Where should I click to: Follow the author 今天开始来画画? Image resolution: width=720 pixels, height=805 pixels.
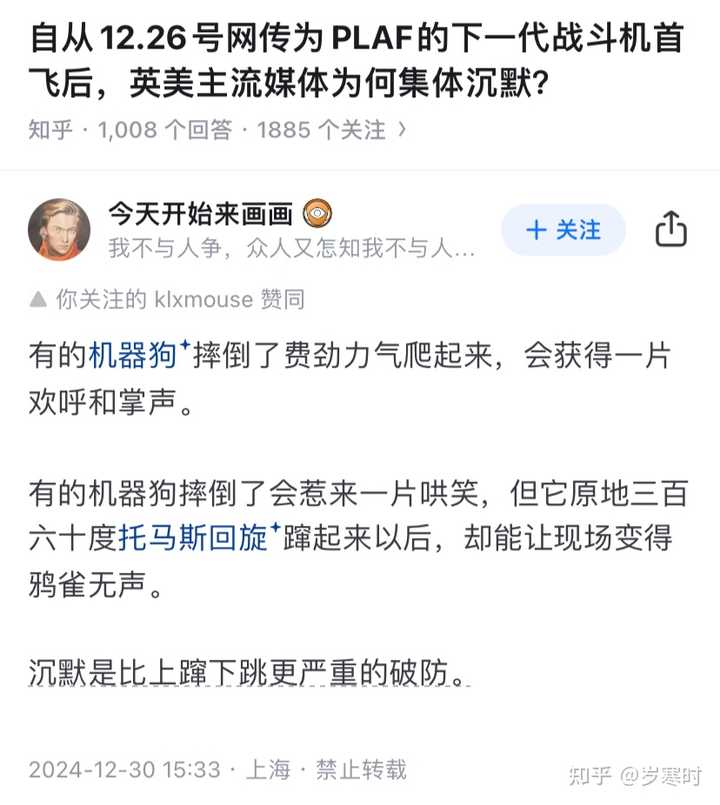pyautogui.click(x=563, y=230)
